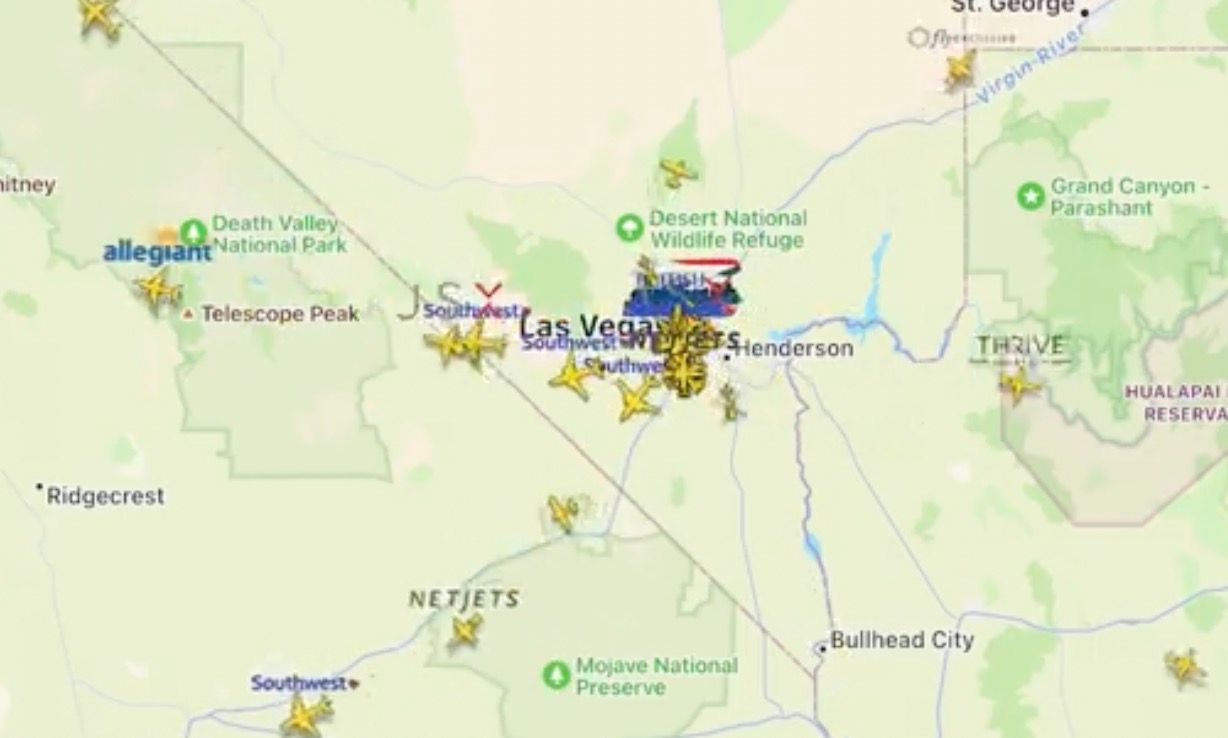
Task: Select the Allegiant plane near Death Valley
Action: [157, 290]
